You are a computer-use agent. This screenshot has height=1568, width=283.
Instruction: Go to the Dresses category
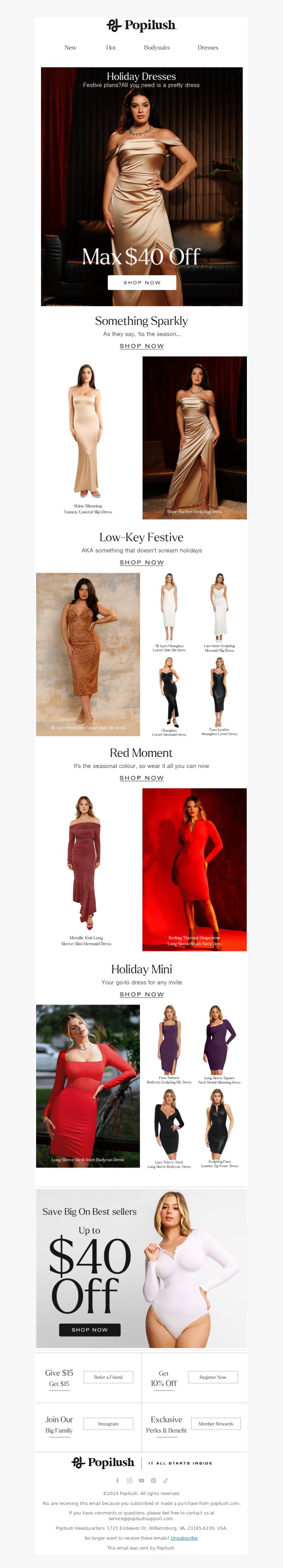point(208,47)
